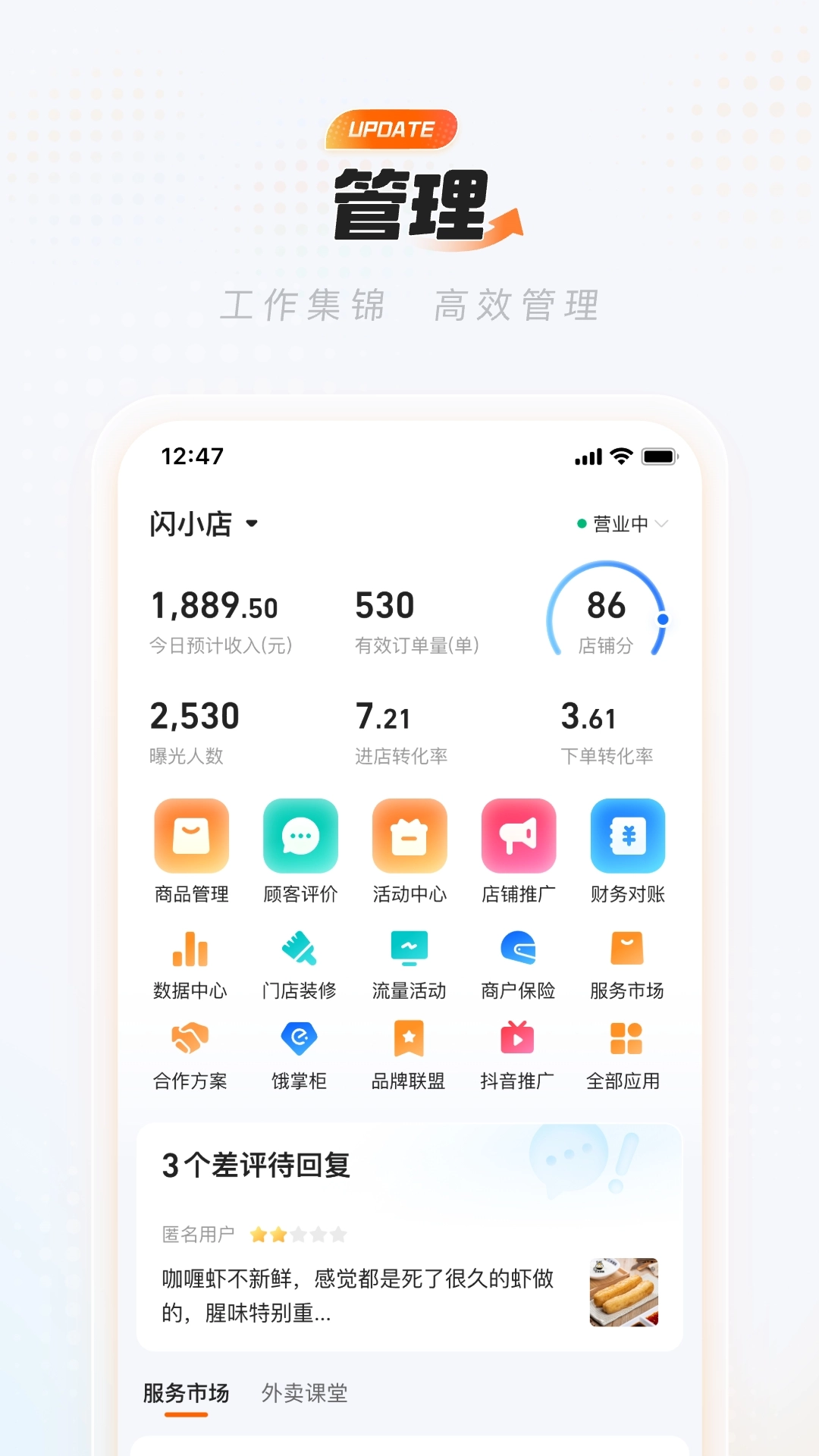Image resolution: width=819 pixels, height=1456 pixels.
Task: Expand the 闪小店 store name dropdown
Action: (x=205, y=523)
